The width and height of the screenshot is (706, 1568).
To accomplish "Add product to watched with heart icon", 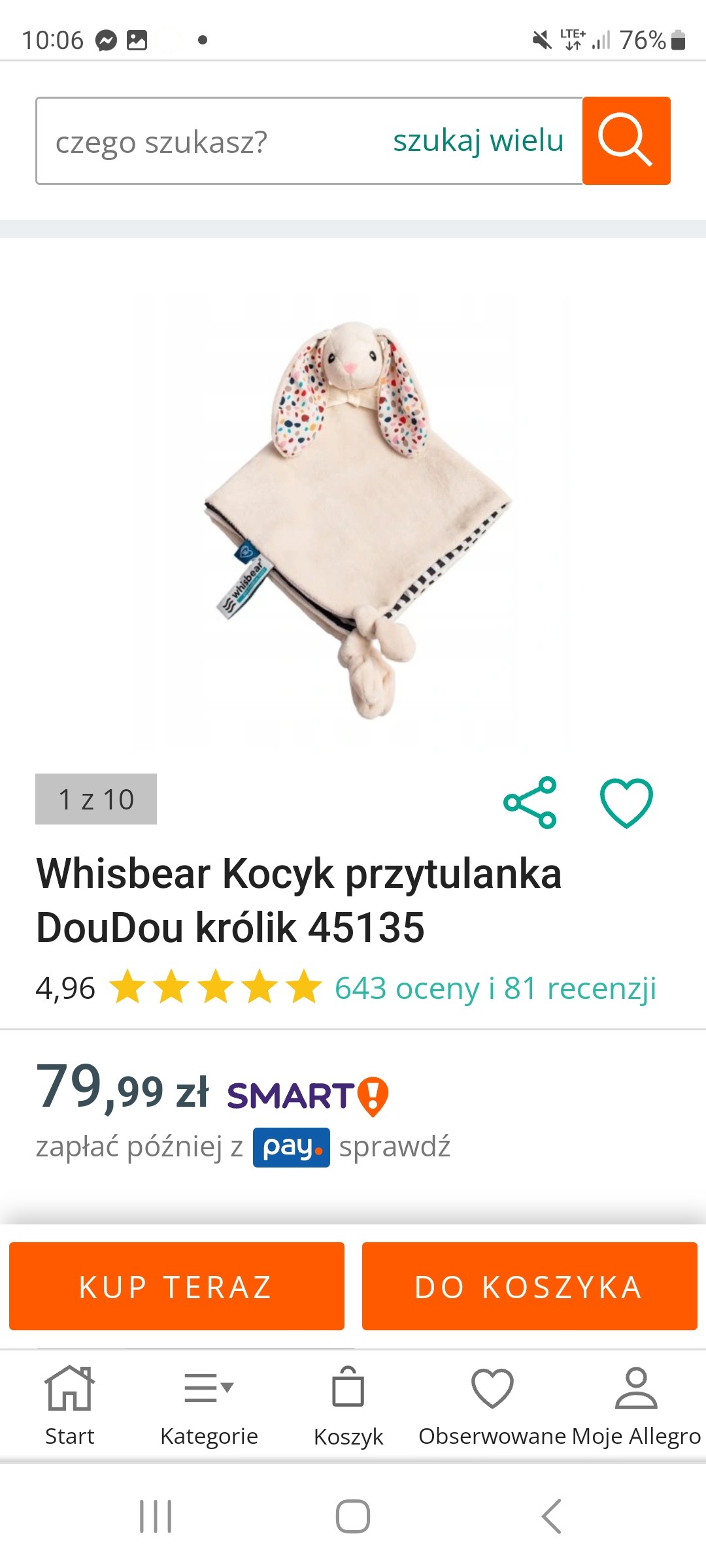I will click(626, 802).
